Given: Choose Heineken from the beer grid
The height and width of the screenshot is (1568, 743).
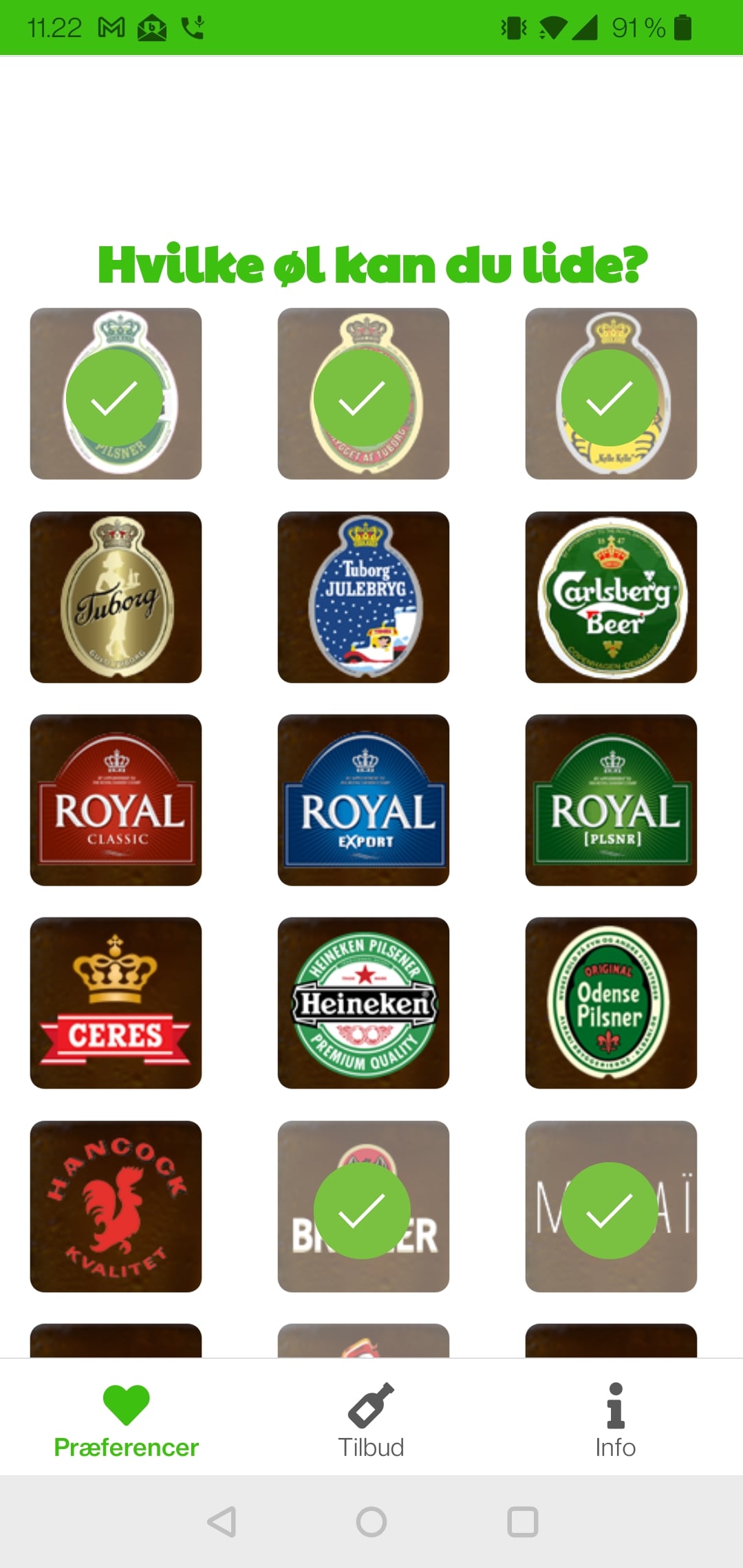Looking at the screenshot, I should pyautogui.click(x=363, y=1003).
